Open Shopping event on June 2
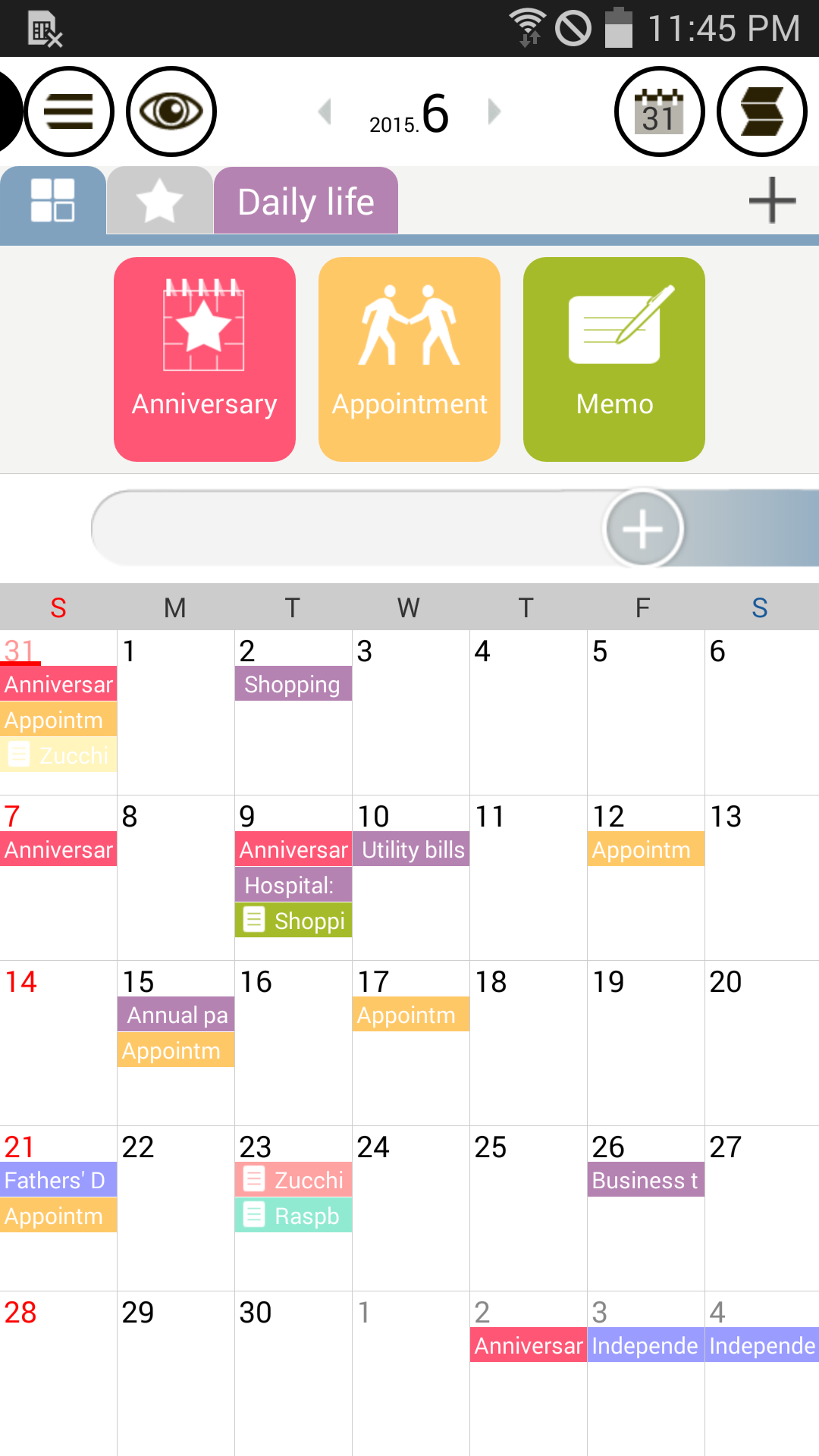The width and height of the screenshot is (819, 1456). (293, 684)
